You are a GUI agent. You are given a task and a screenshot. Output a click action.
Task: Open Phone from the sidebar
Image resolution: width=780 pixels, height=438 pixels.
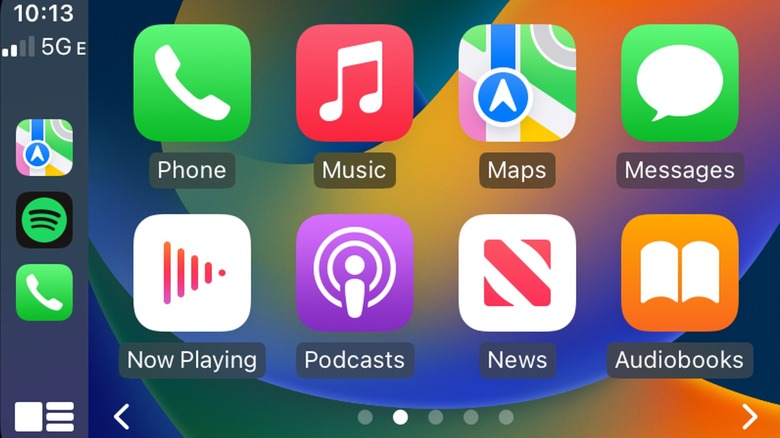pos(44,292)
